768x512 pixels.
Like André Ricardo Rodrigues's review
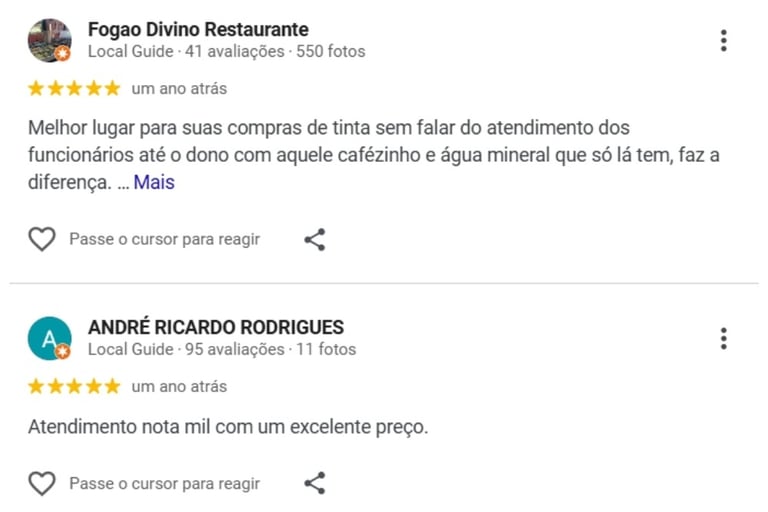click(x=41, y=484)
